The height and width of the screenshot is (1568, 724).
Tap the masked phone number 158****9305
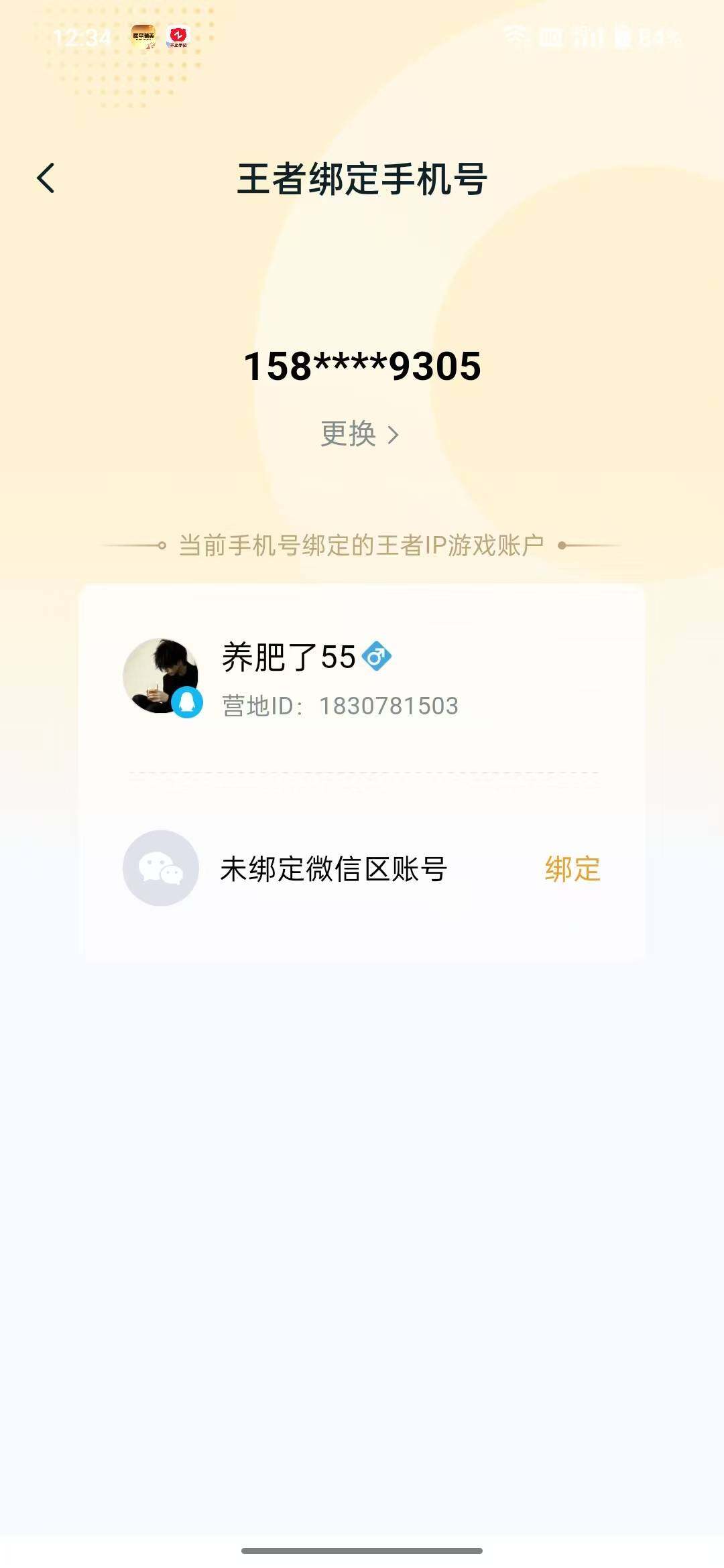click(362, 365)
